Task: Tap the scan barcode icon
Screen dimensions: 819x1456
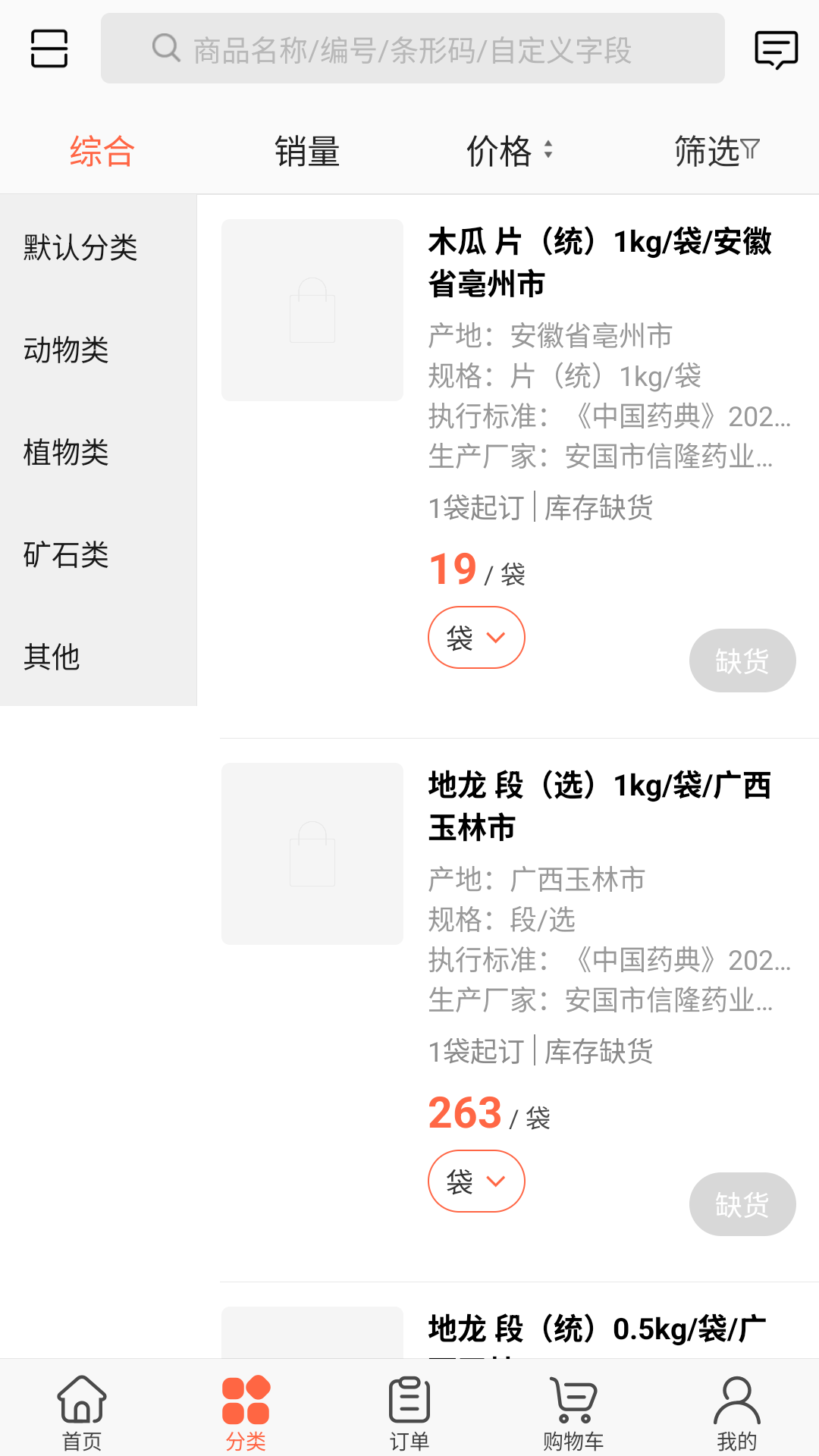Action: [x=49, y=48]
